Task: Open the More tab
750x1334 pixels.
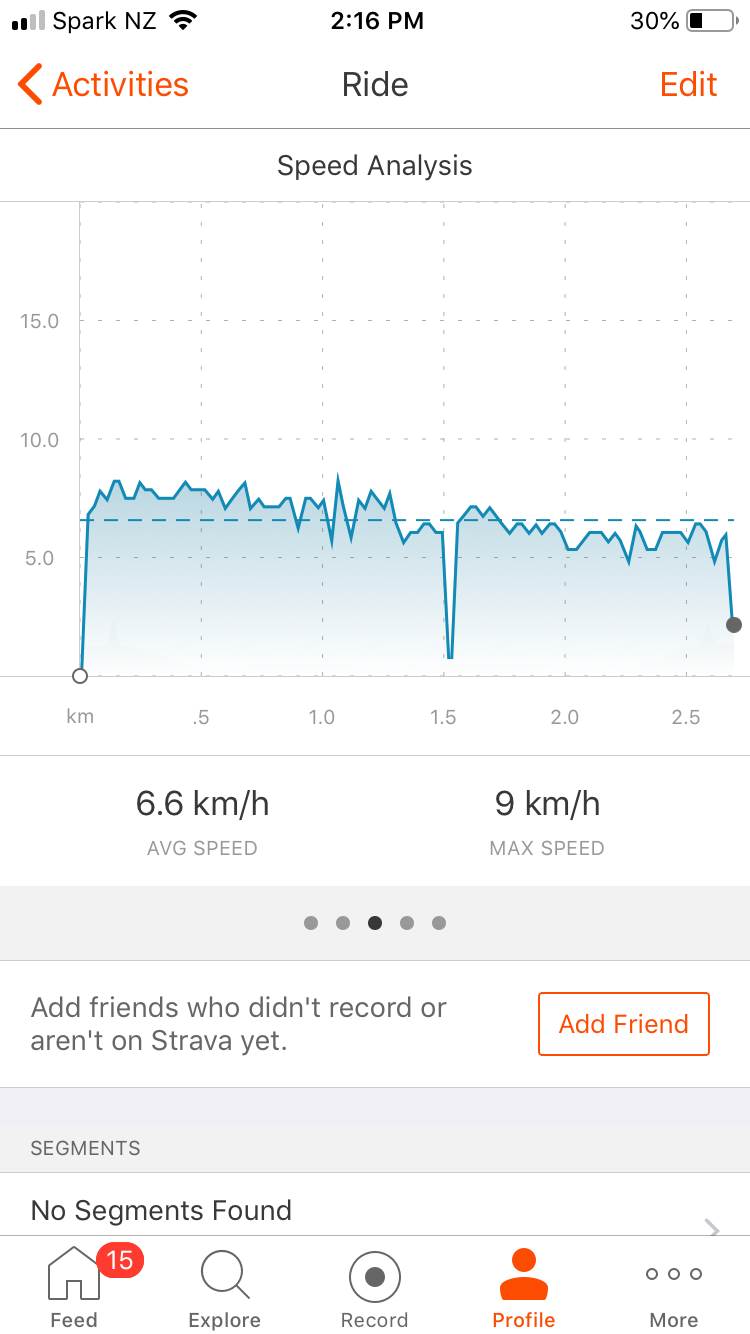Action: pyautogui.click(x=673, y=1288)
